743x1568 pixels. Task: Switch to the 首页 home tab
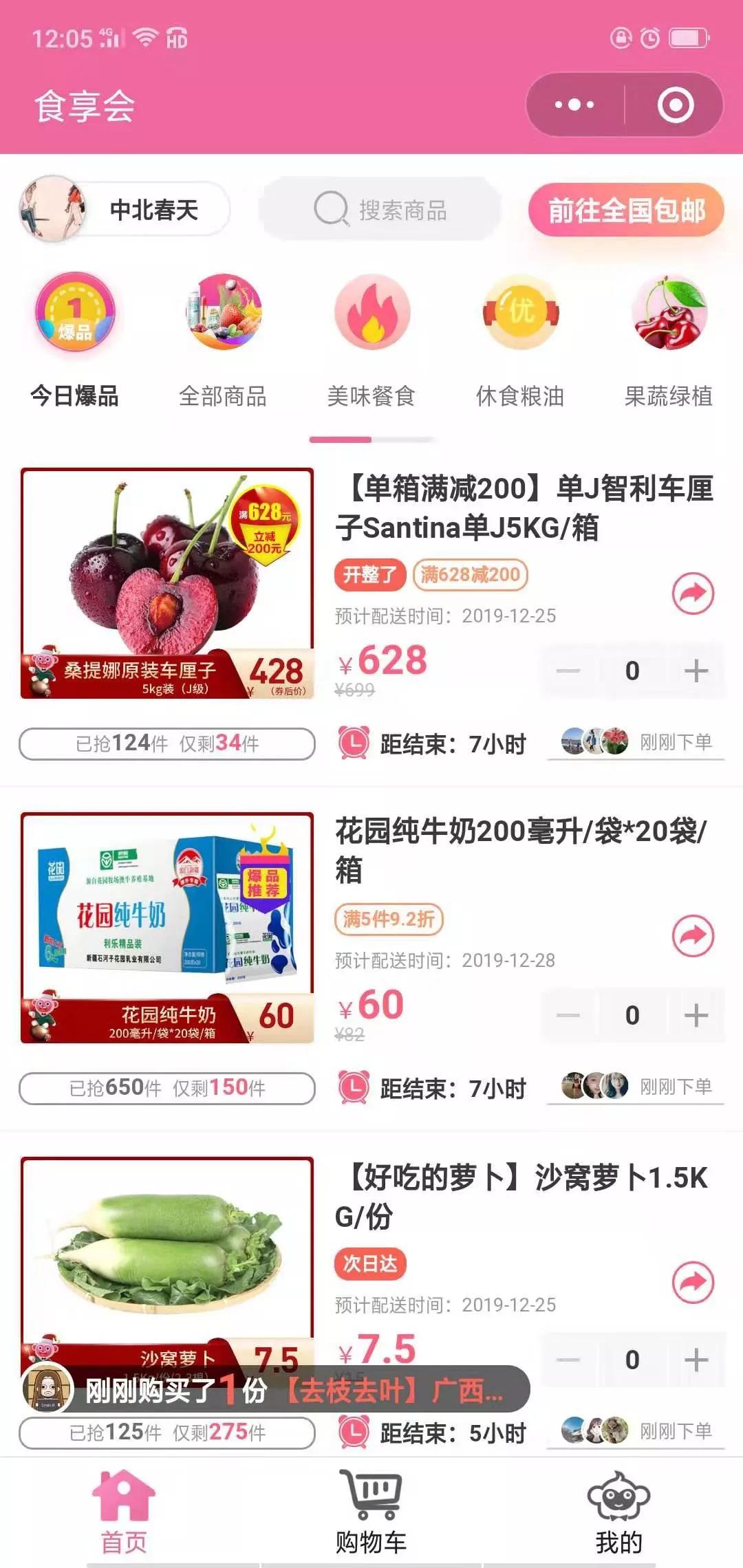[x=124, y=1496]
